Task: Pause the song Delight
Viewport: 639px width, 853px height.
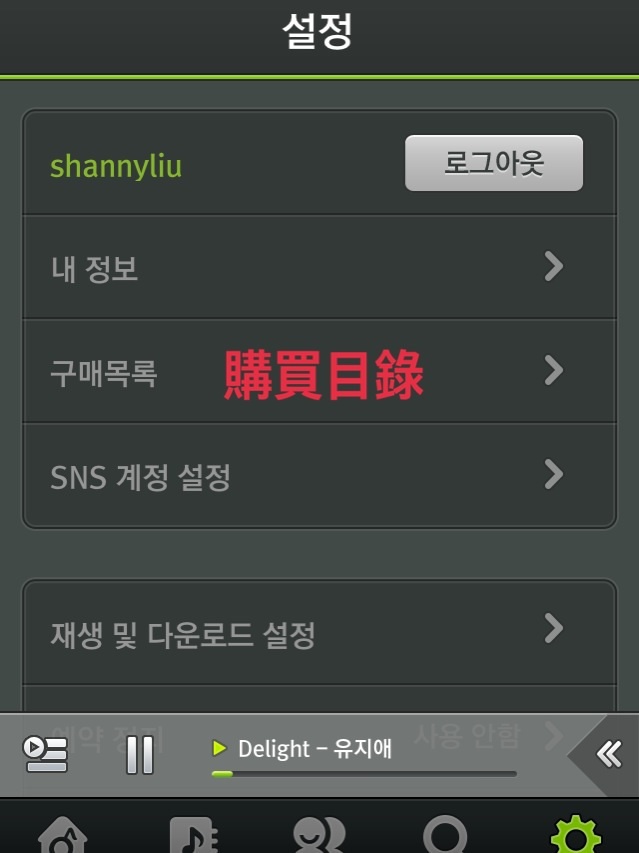Action: tap(140, 754)
